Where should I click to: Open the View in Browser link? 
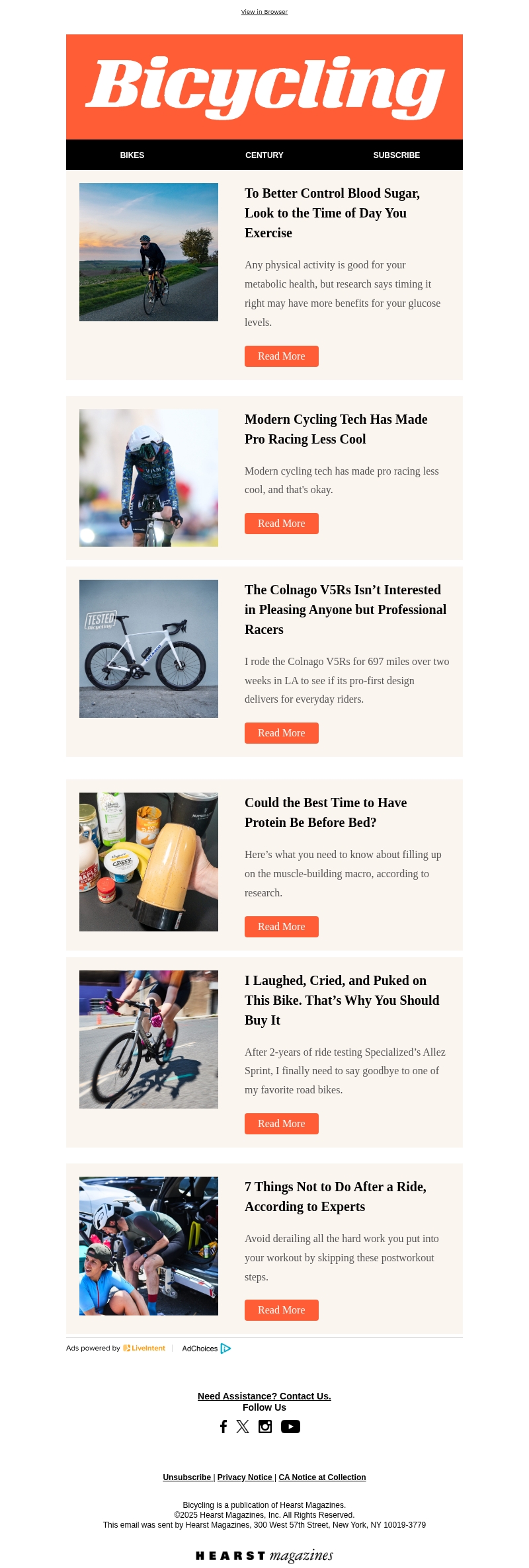(x=264, y=12)
